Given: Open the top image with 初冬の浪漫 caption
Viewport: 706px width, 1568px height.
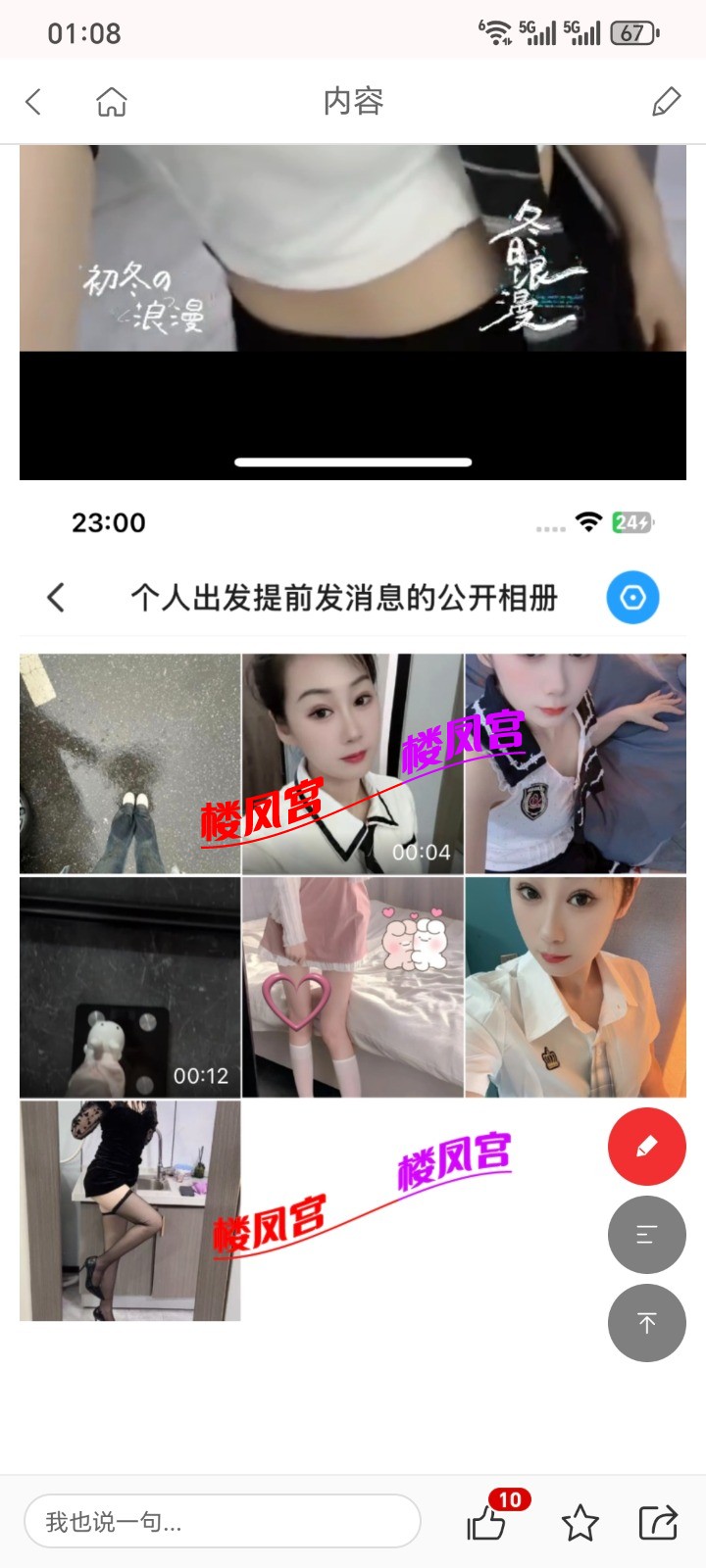Looking at the screenshot, I should tap(353, 294).
